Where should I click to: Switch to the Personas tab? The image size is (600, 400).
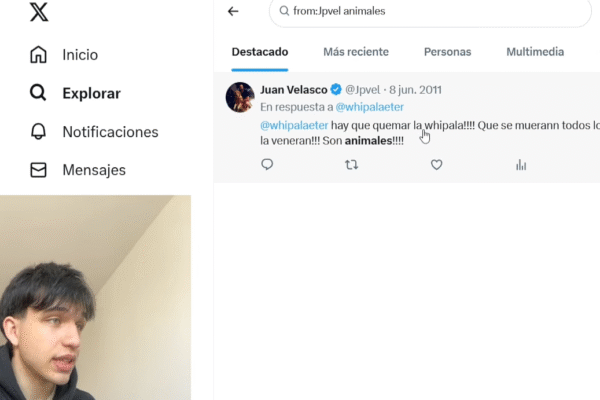coord(447,52)
